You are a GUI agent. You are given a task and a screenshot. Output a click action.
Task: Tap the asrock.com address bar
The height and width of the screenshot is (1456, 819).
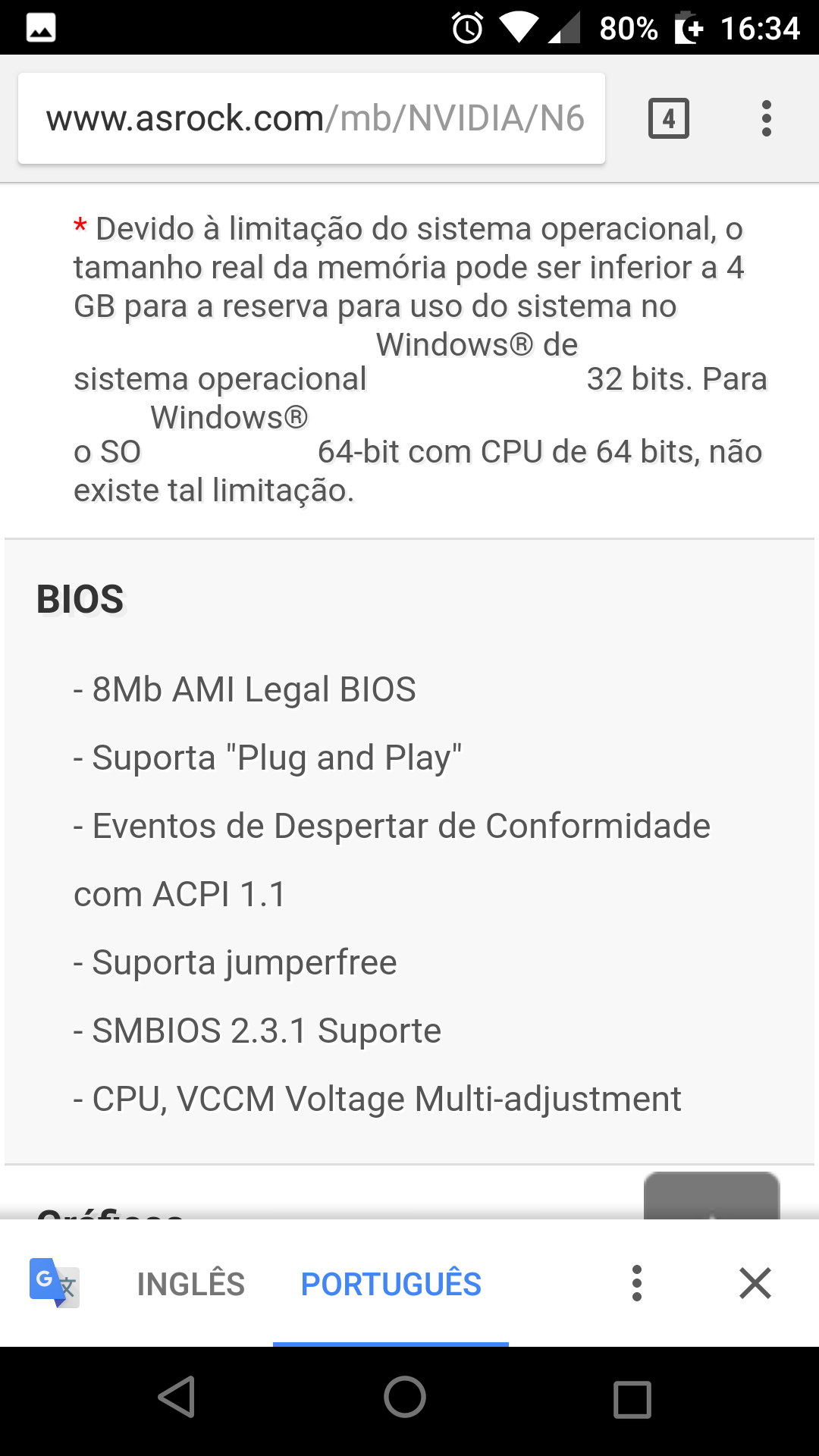pyautogui.click(x=312, y=118)
